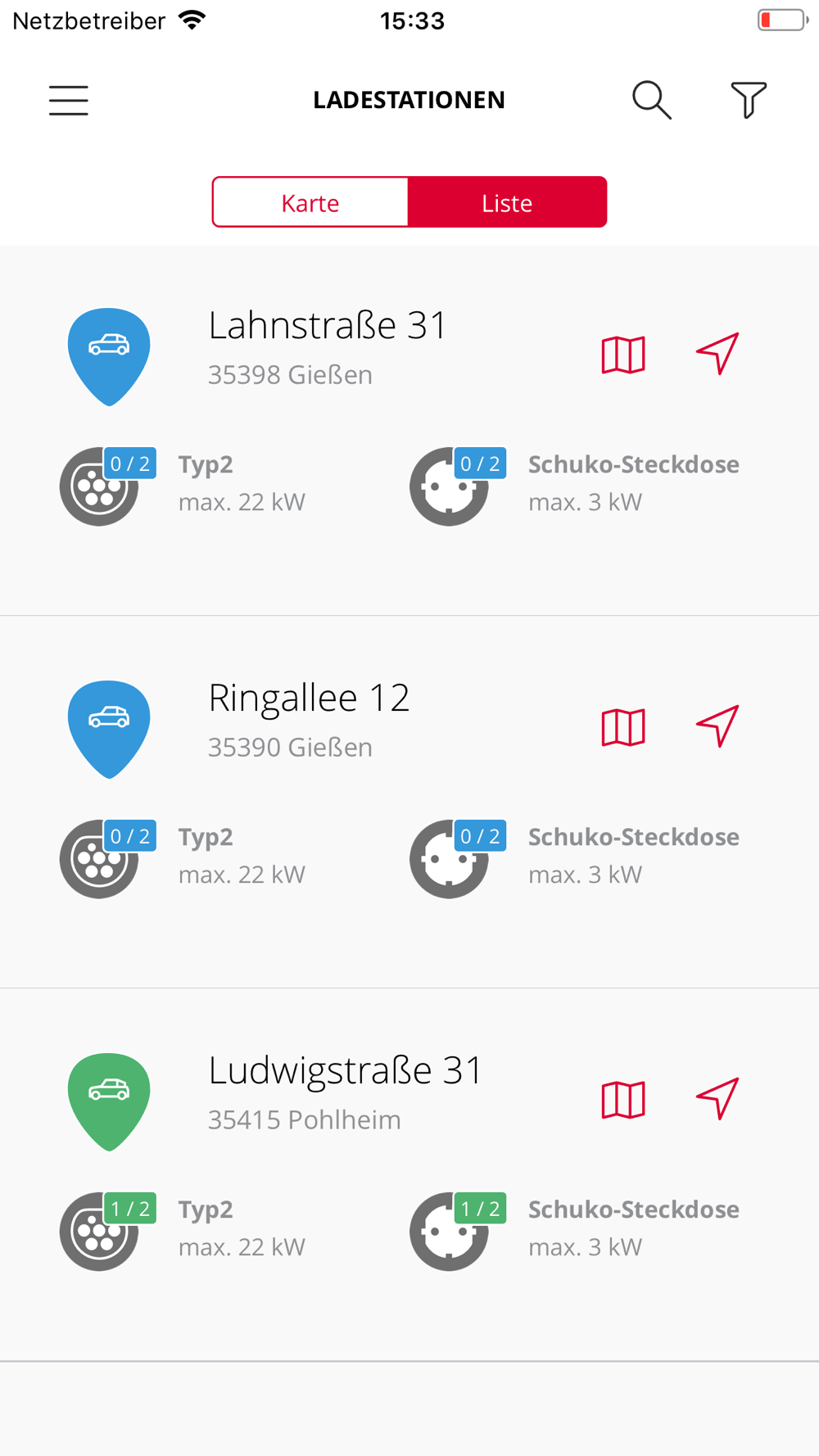Show Ringallee 12 on the map

click(x=623, y=727)
